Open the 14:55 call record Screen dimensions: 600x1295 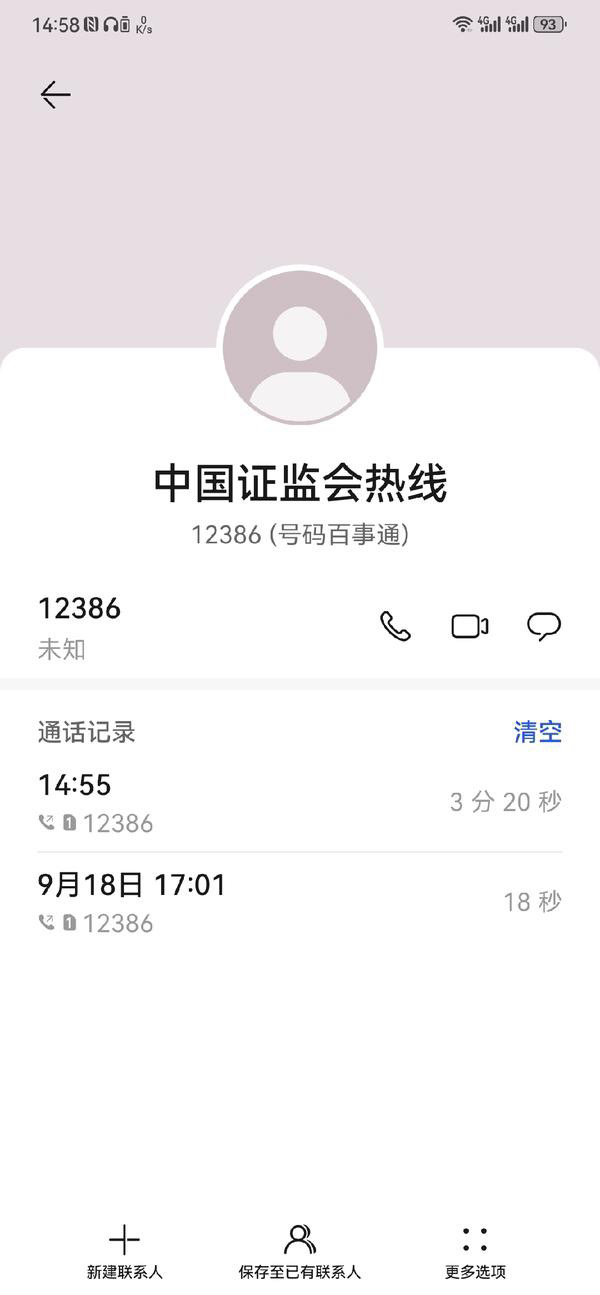click(x=300, y=803)
